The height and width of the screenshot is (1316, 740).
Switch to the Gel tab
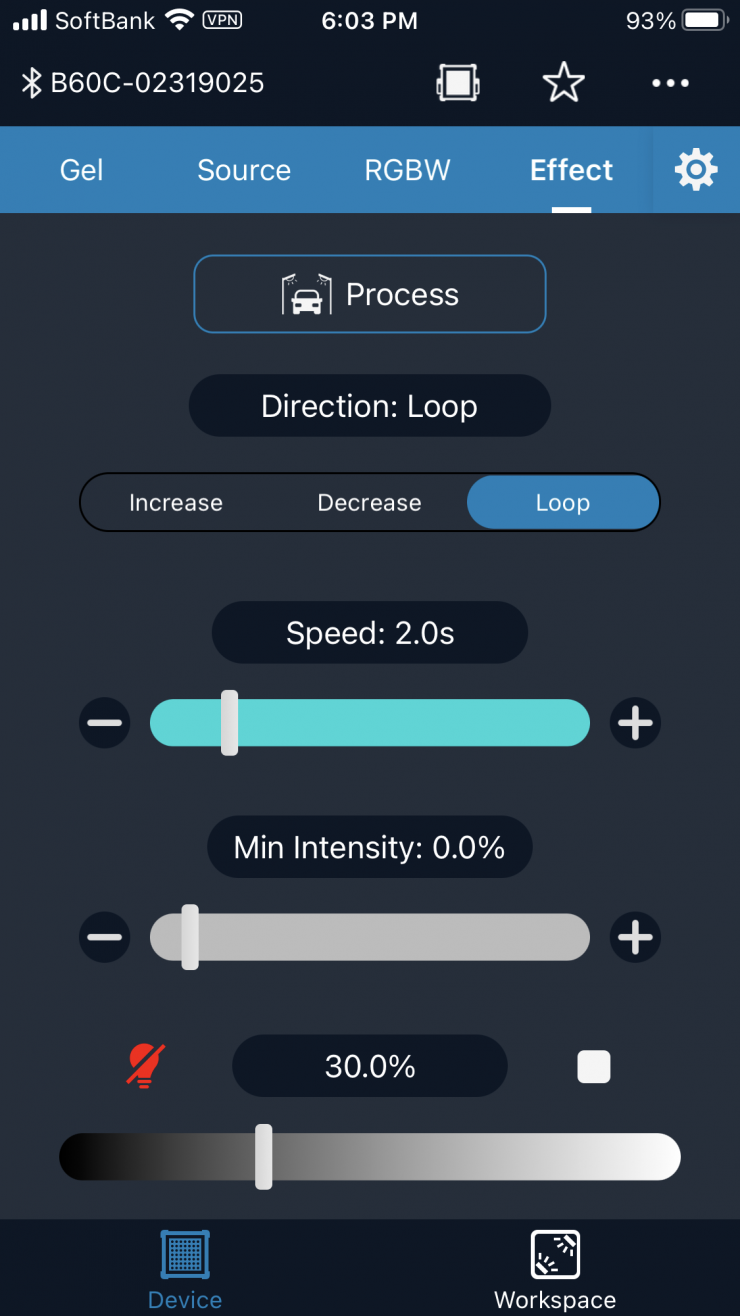point(81,170)
